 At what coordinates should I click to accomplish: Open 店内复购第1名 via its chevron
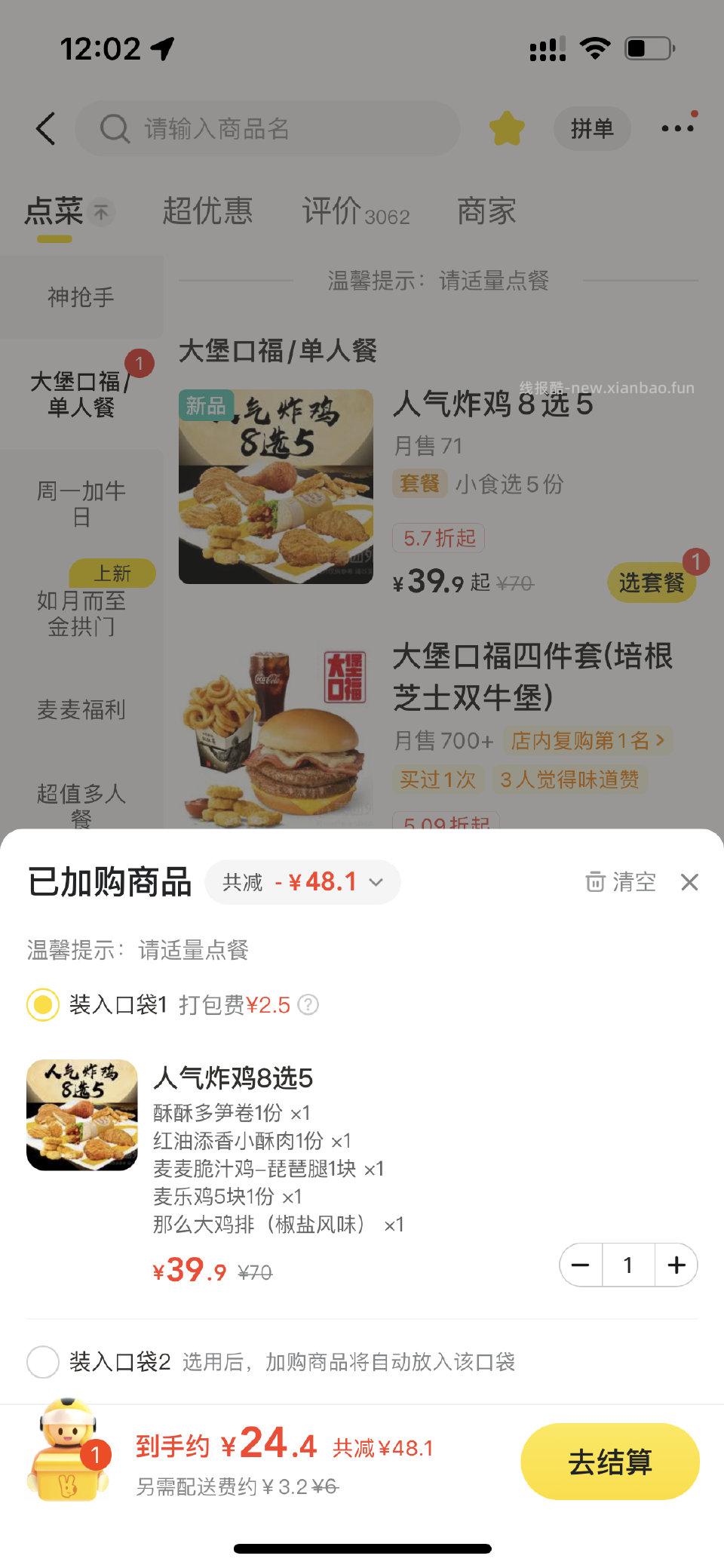661,741
